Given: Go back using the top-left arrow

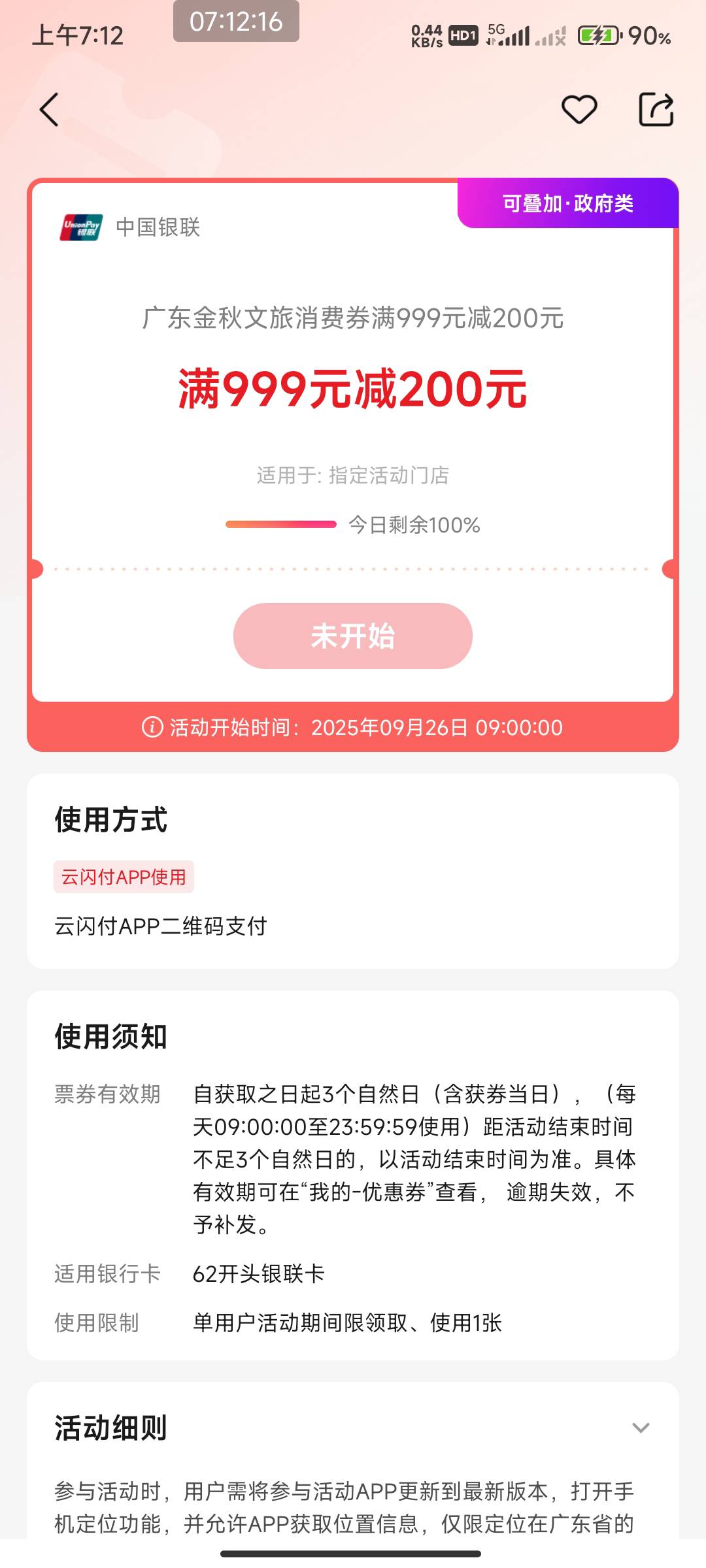Looking at the screenshot, I should (49, 109).
